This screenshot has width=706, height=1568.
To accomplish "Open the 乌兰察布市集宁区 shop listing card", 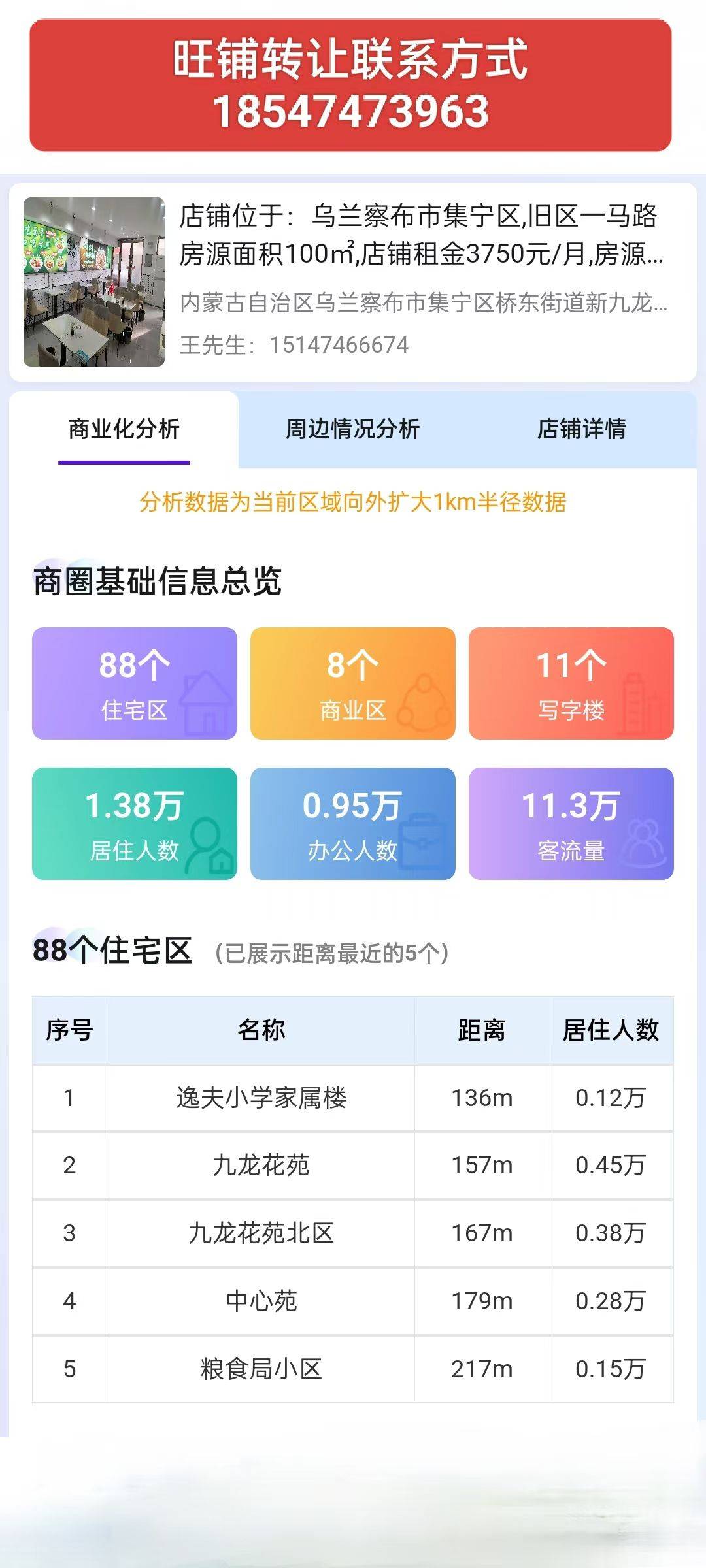I will (353, 282).
